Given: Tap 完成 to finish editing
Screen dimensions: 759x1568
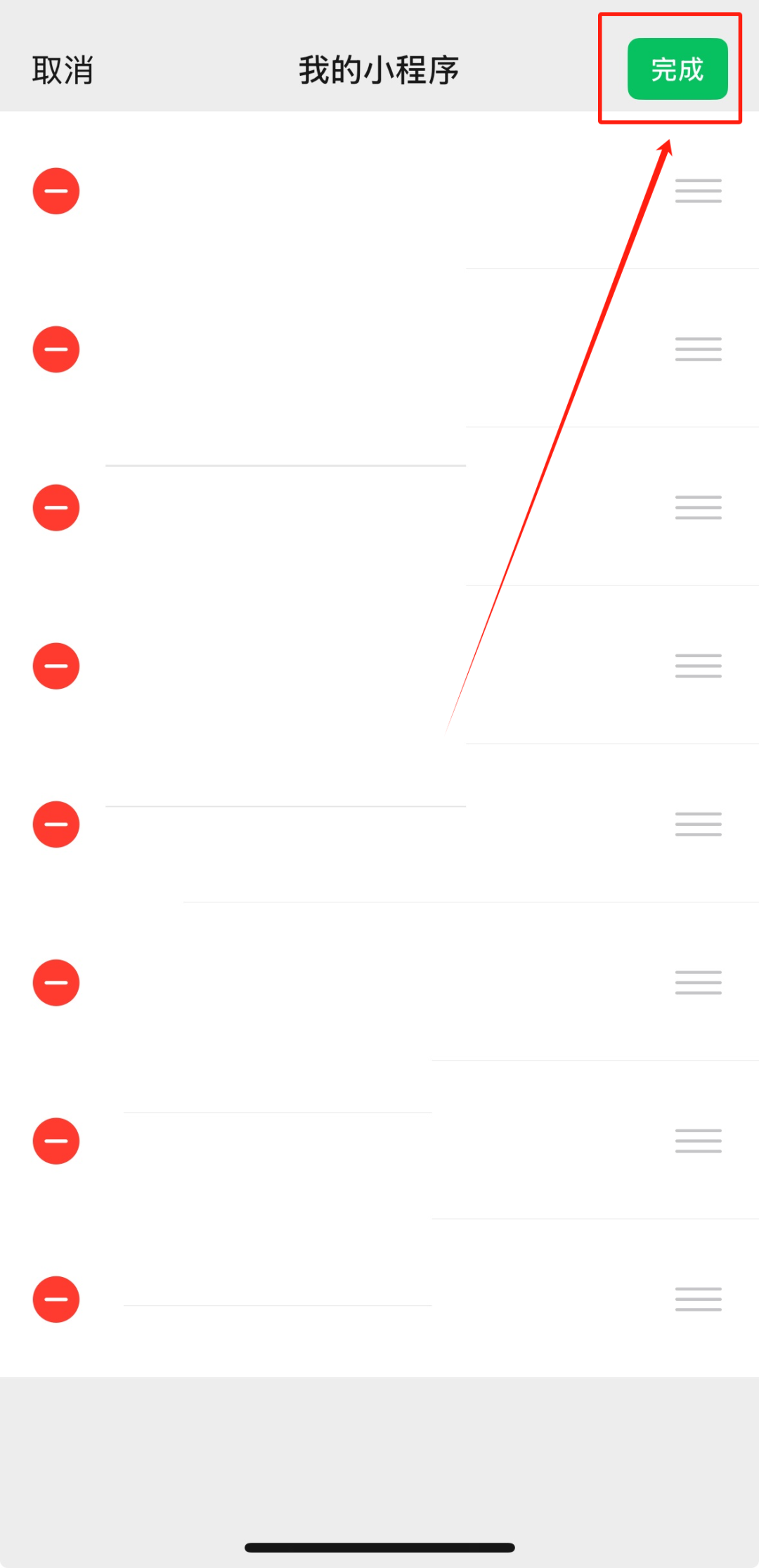Looking at the screenshot, I should (x=677, y=69).
